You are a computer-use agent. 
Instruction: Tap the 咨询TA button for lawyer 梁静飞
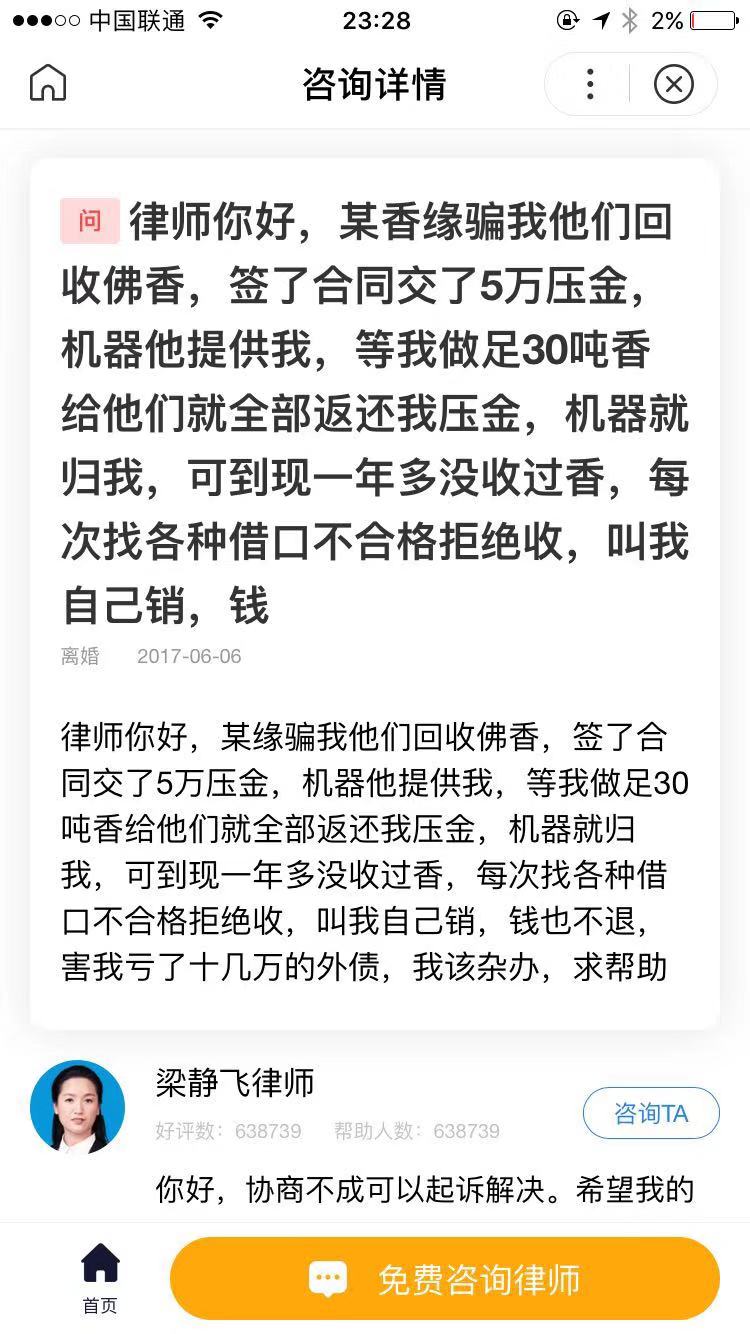tap(651, 1113)
